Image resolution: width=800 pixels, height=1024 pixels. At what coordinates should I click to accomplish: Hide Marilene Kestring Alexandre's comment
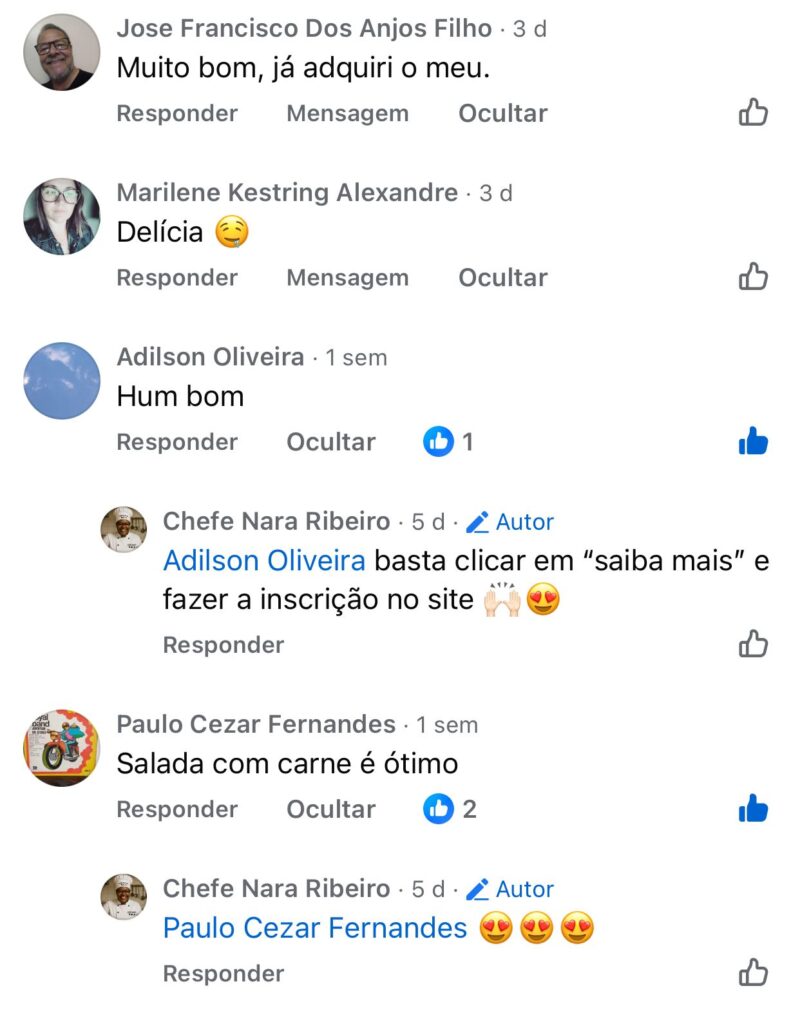click(x=502, y=277)
